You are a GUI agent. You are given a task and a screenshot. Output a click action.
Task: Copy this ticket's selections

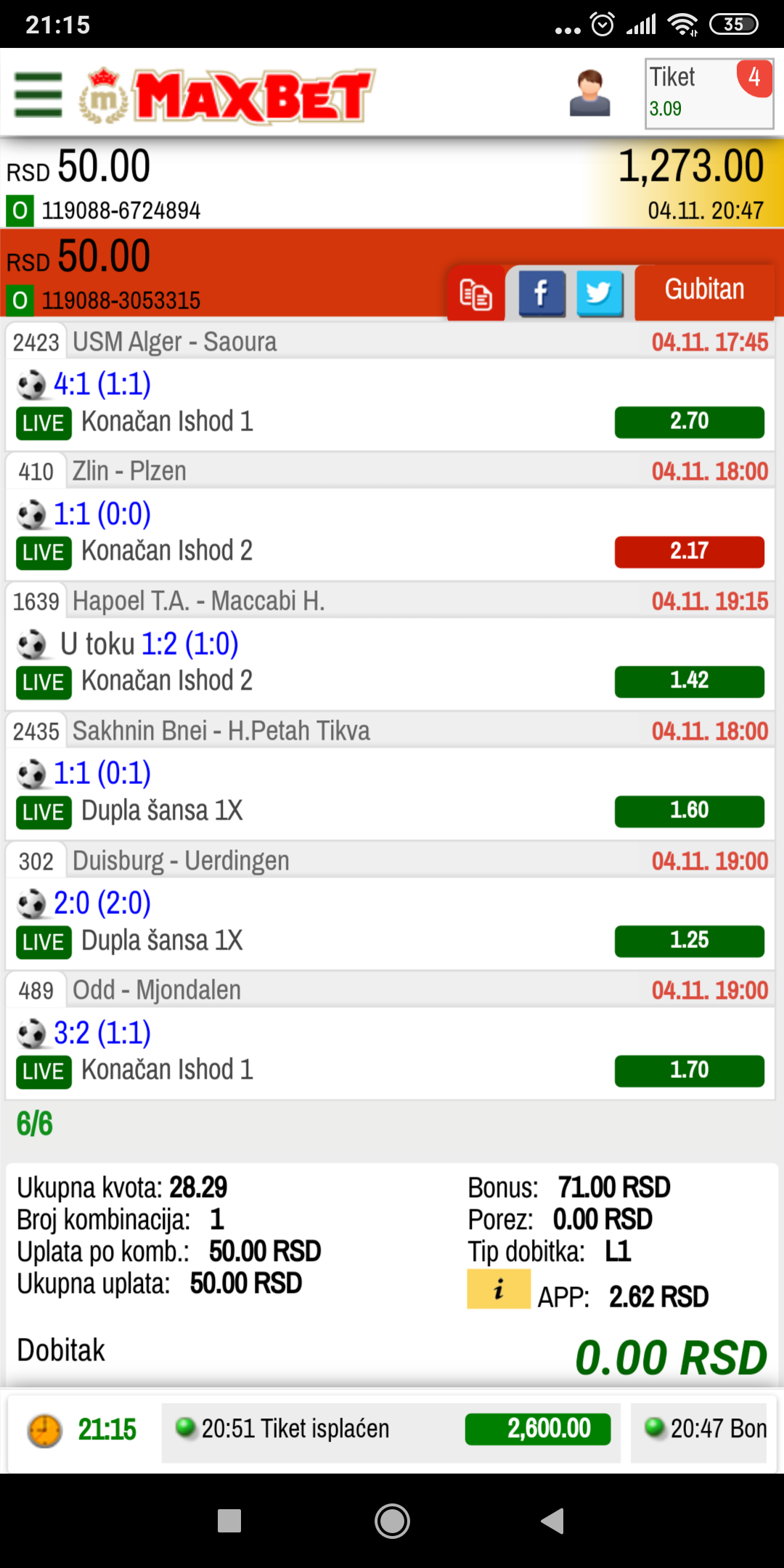(x=476, y=293)
